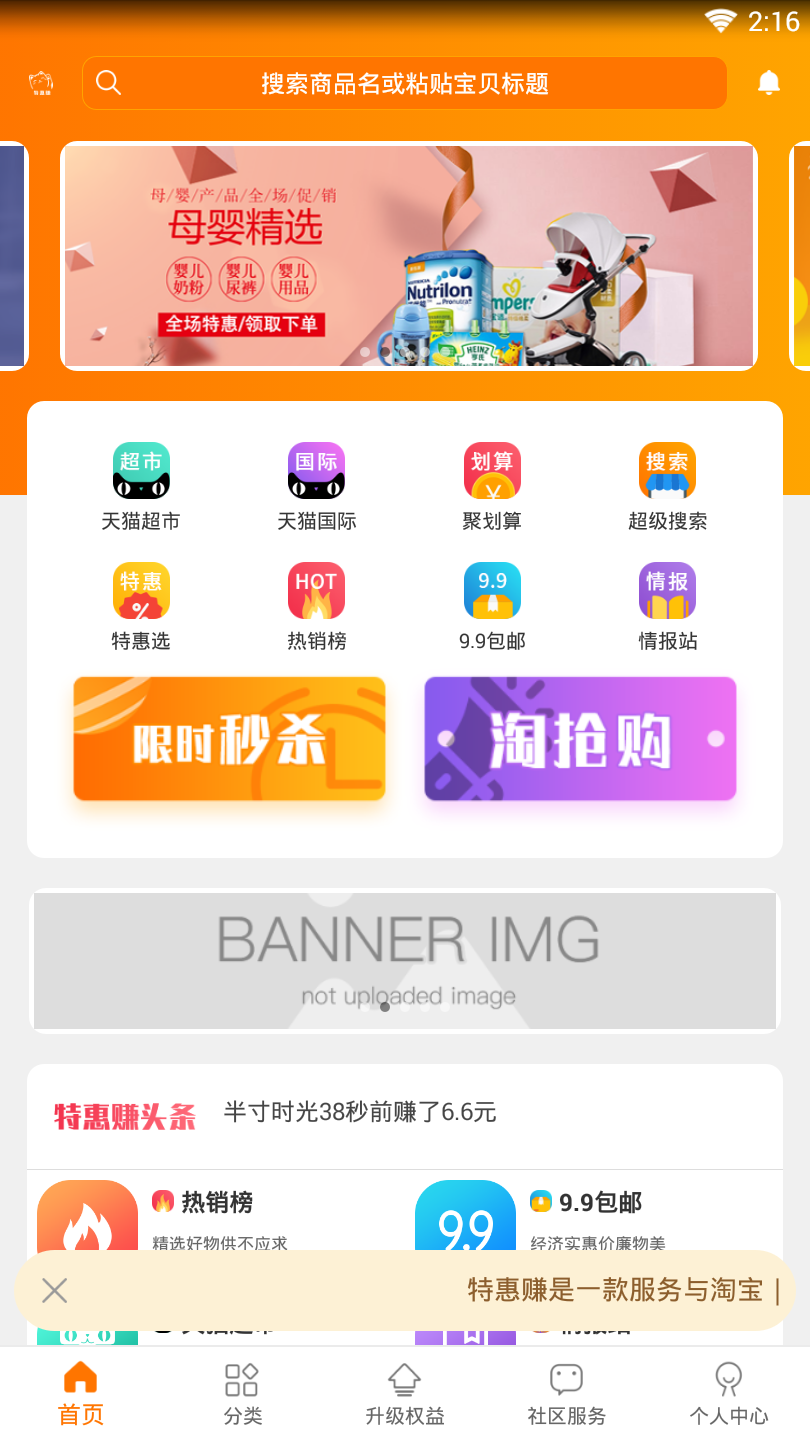Open 超级搜索
Image resolution: width=810 pixels, height=1440 pixels.
click(667, 486)
